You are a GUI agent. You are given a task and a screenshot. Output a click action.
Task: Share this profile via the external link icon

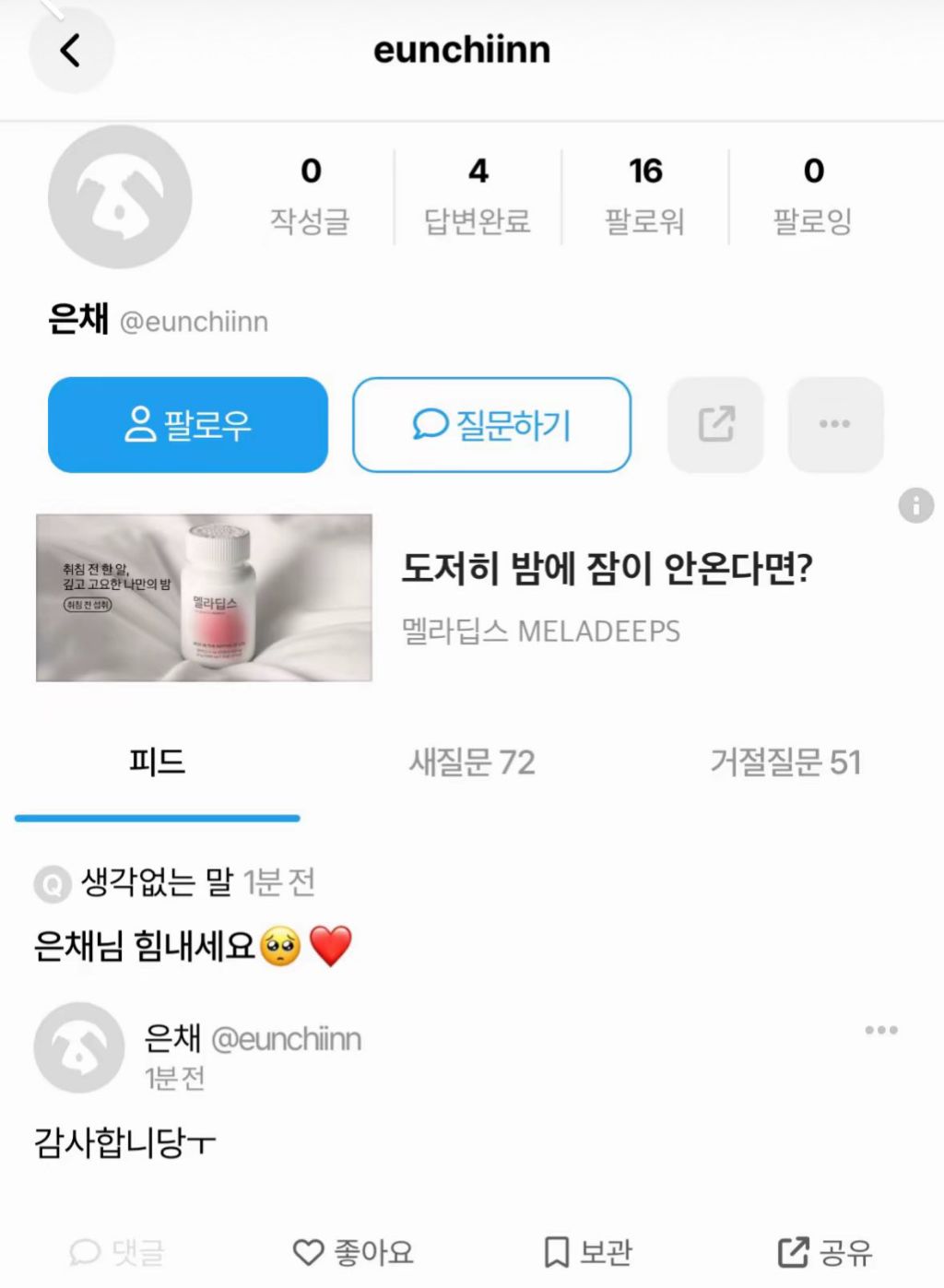(x=715, y=425)
